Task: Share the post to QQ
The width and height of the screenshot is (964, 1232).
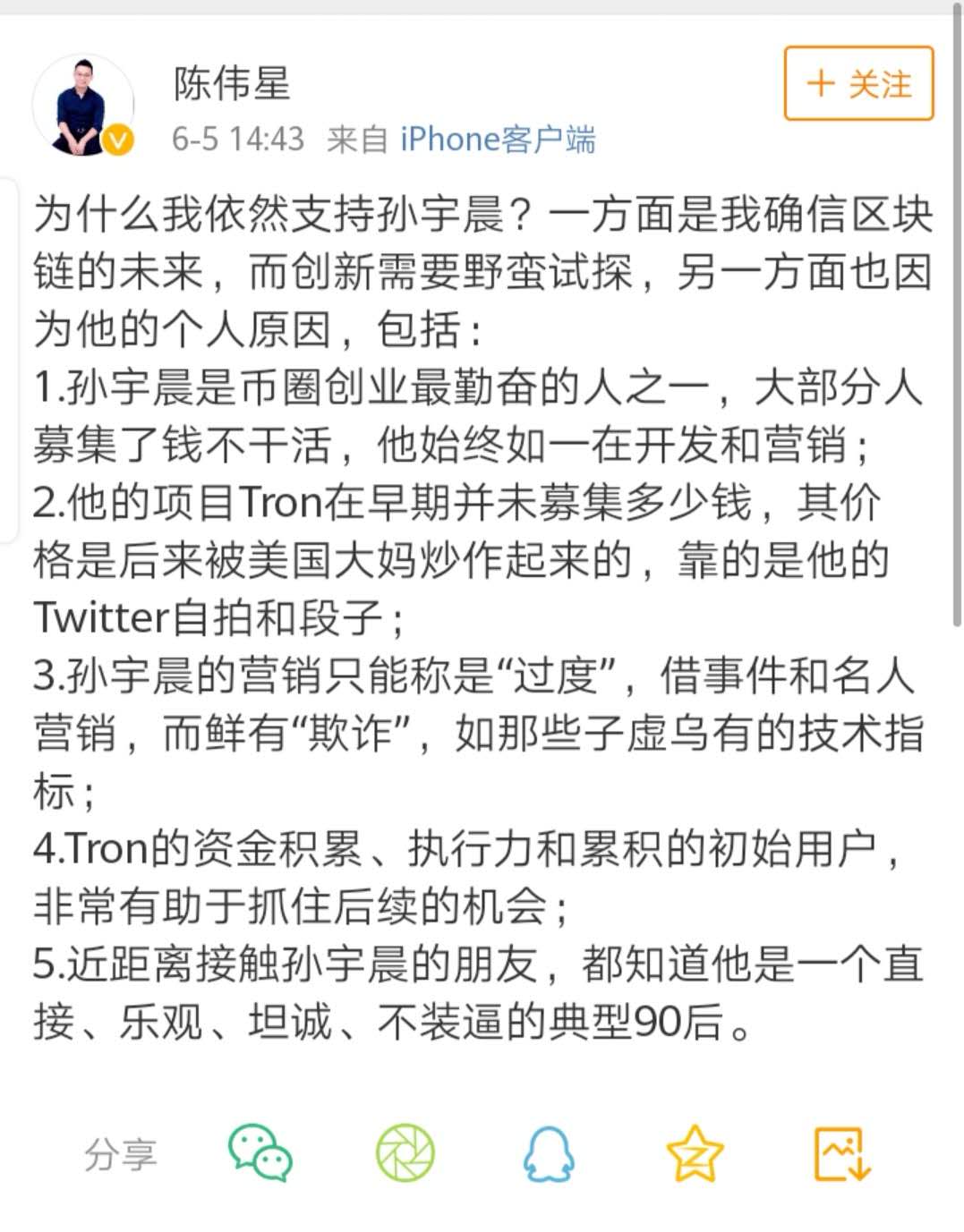Action: (549, 1153)
